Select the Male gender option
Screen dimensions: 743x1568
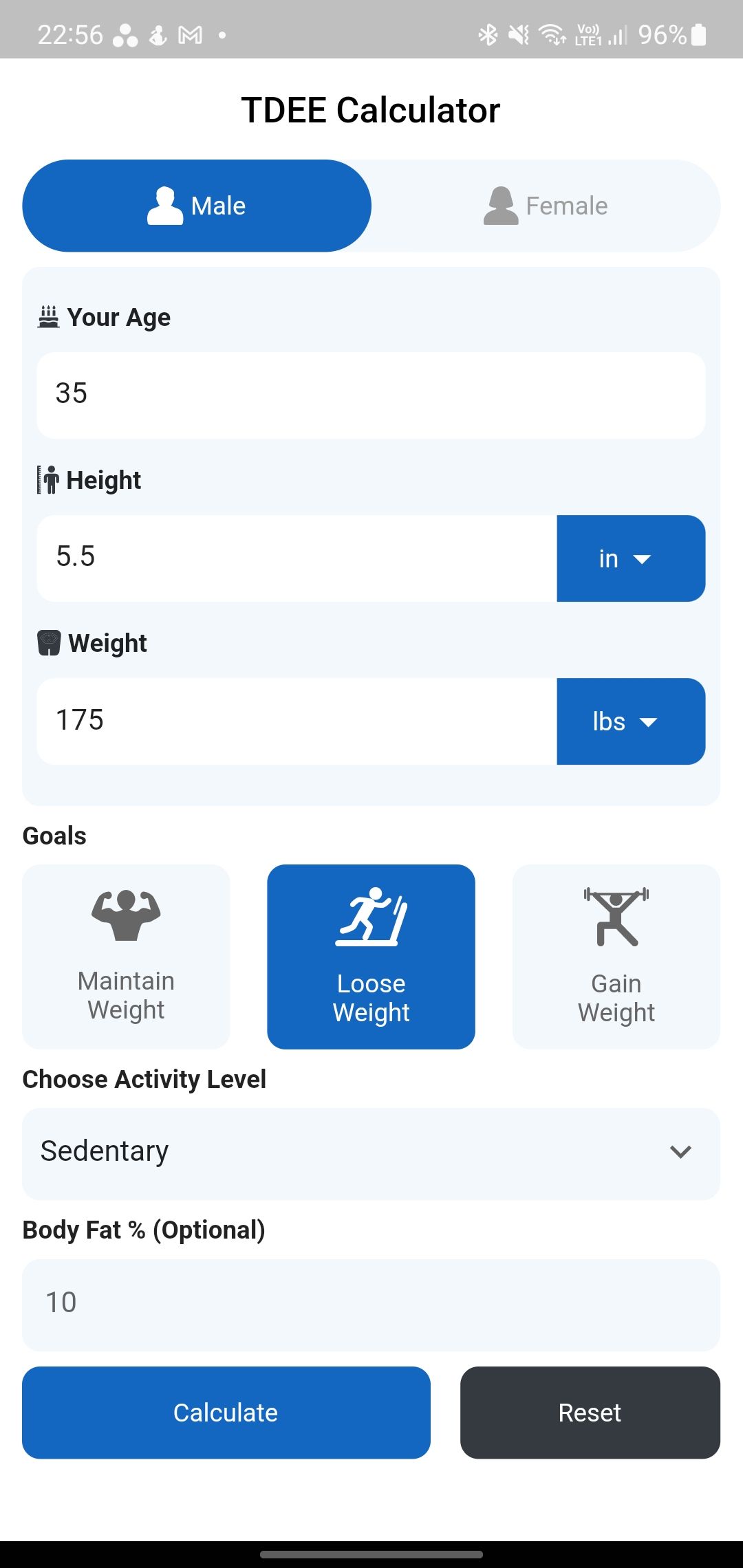point(197,206)
